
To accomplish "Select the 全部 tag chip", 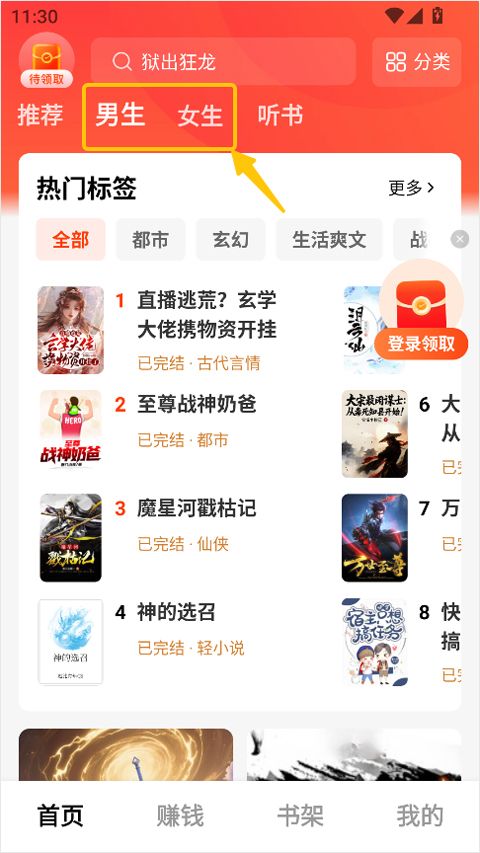I will [x=71, y=239].
